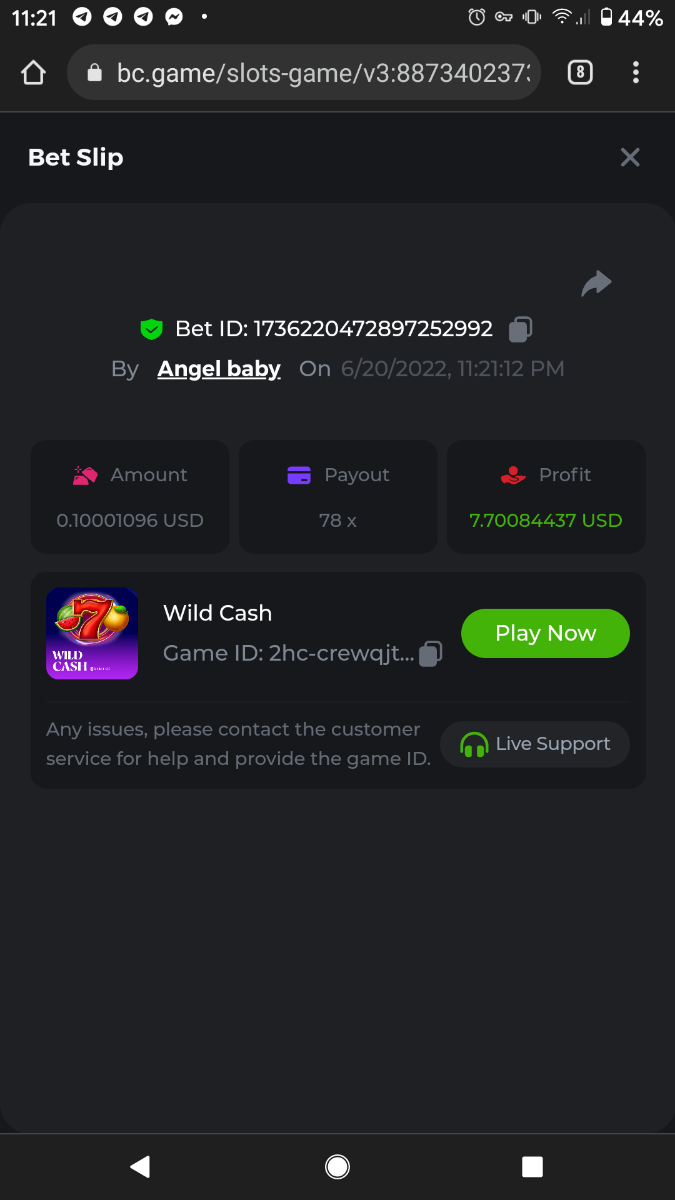This screenshot has height=1200, width=675.
Task: Go to the browser home page
Action: (x=34, y=72)
